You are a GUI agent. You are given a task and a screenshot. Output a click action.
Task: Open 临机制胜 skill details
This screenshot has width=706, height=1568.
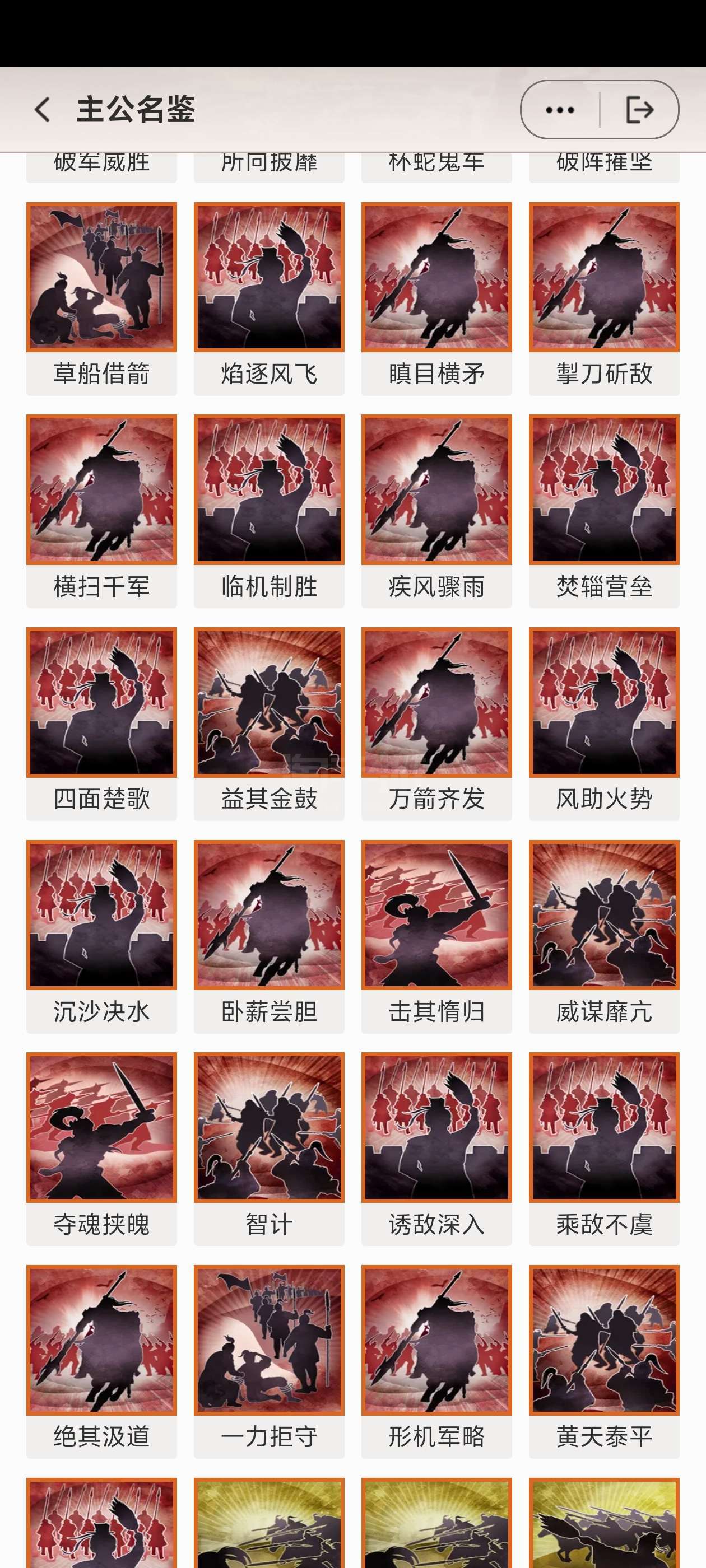(x=268, y=511)
